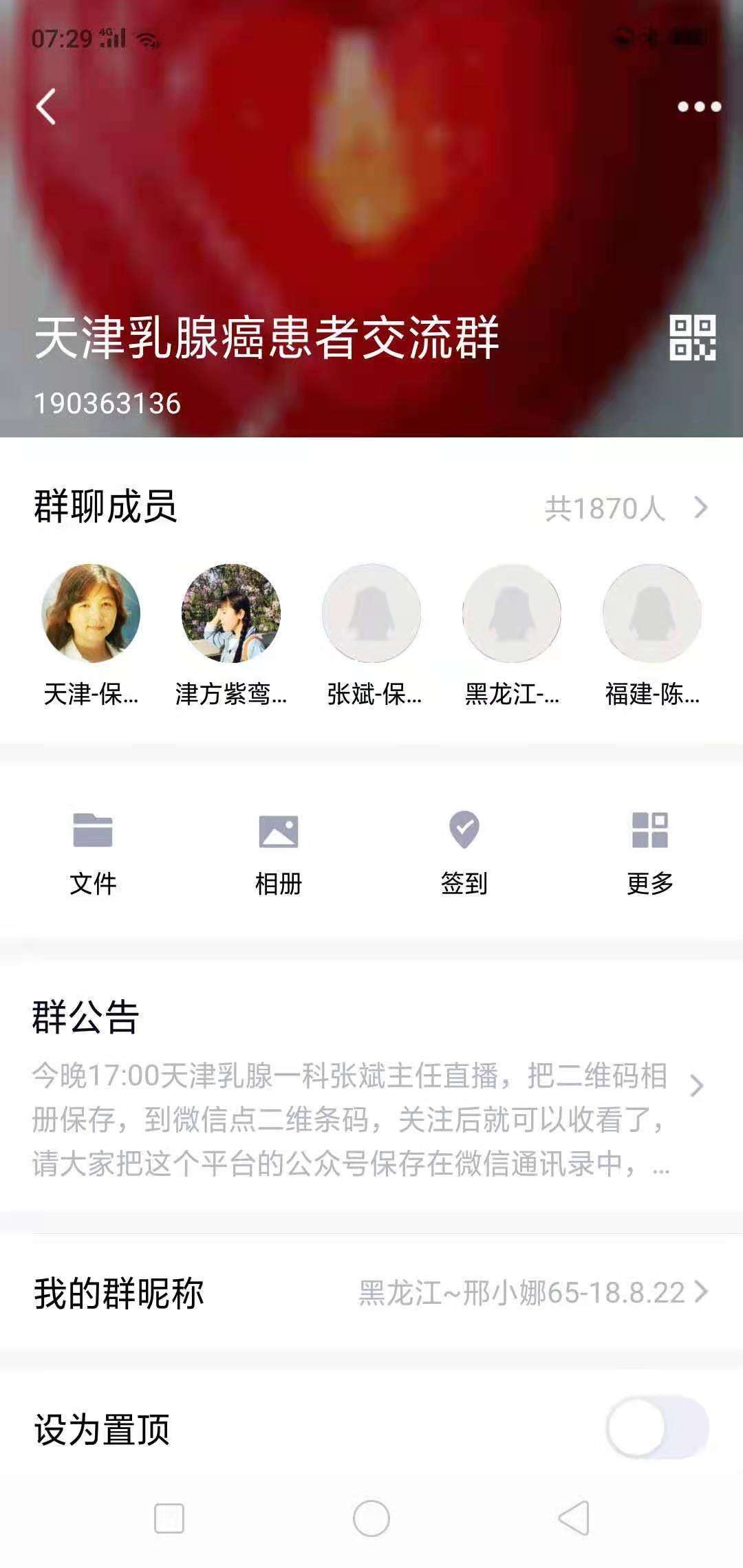743x1568 pixels.
Task: Edit 我的群昵称 group nickname
Action: (371, 1293)
